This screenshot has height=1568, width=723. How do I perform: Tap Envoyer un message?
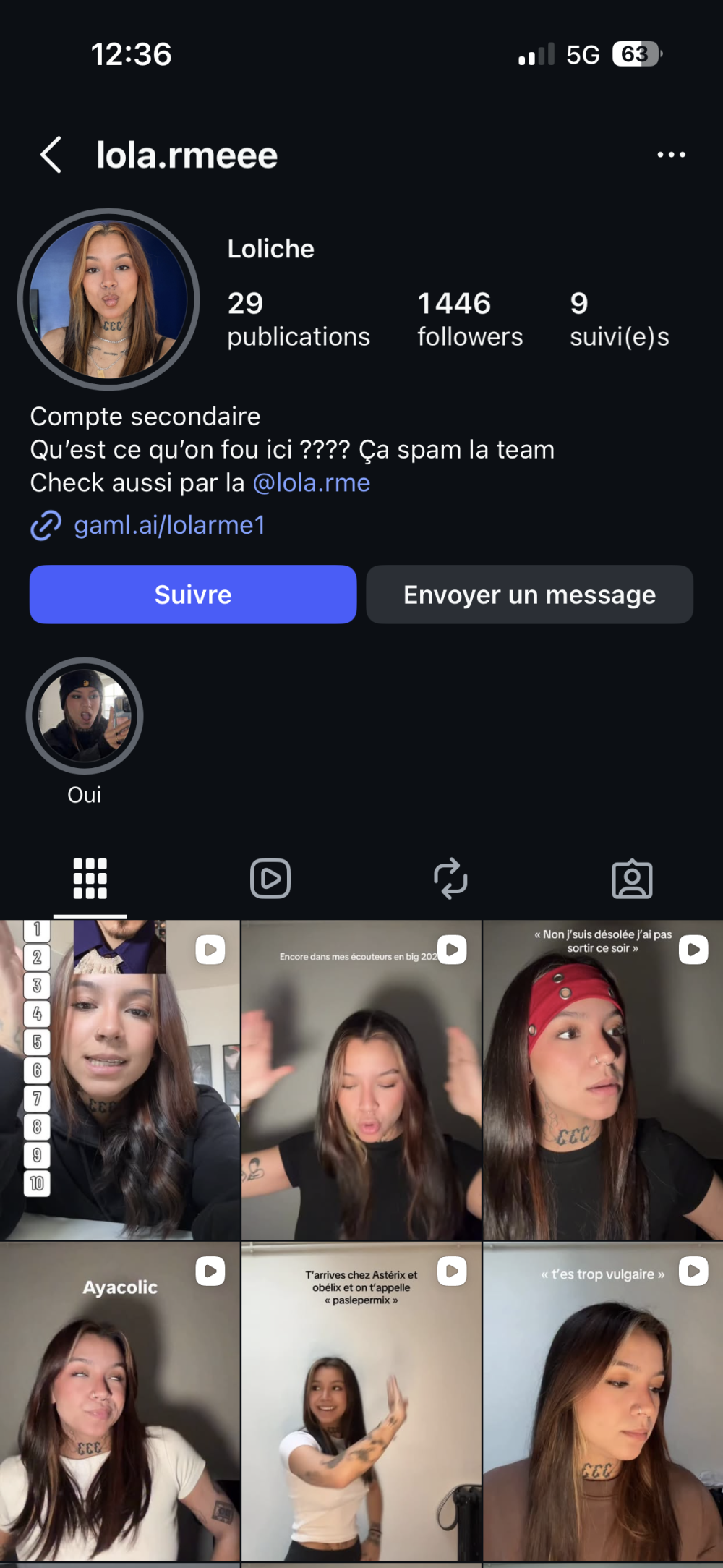click(529, 595)
